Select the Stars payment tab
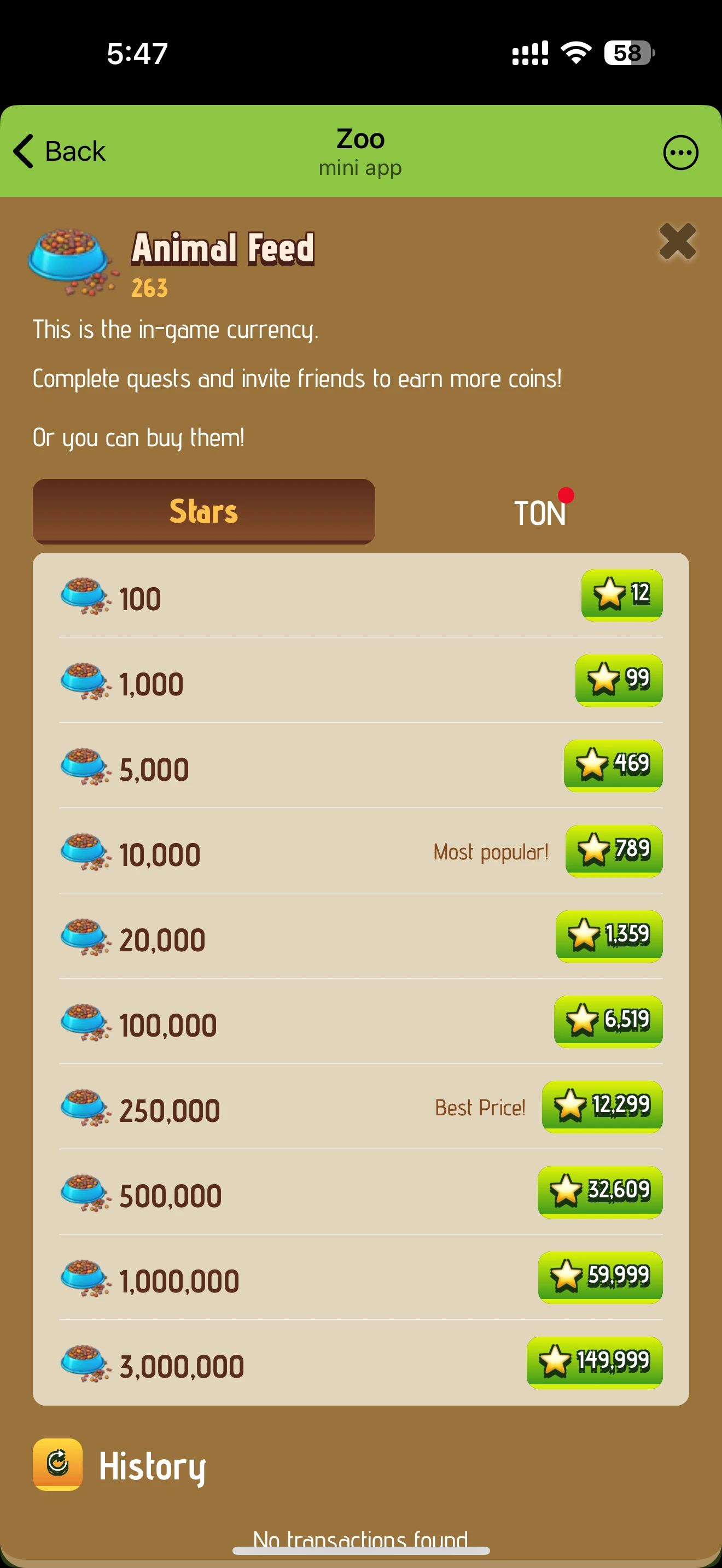 point(203,511)
